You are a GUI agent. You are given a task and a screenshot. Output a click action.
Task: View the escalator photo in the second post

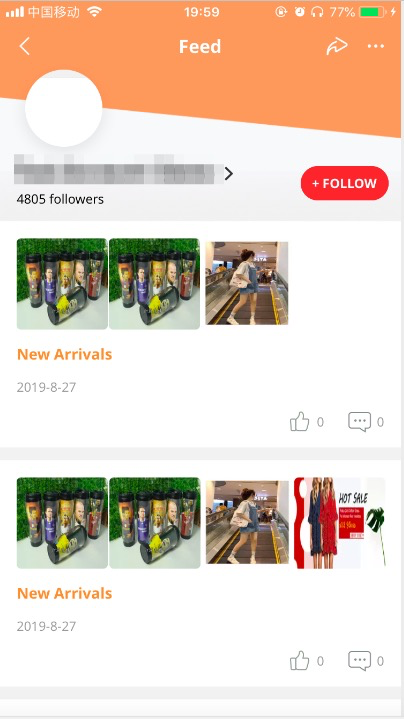tap(247, 522)
